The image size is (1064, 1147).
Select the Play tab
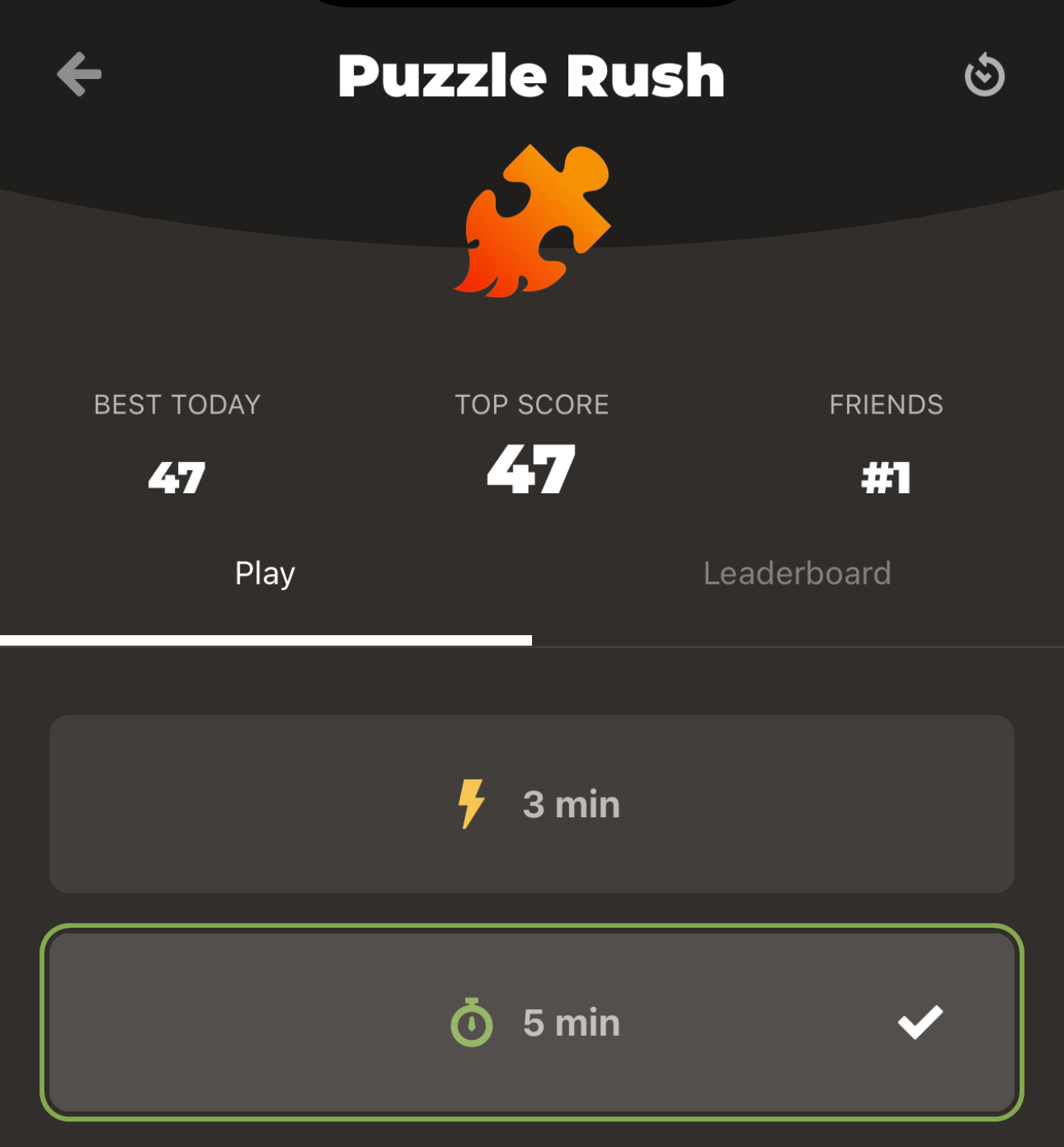pos(265,574)
